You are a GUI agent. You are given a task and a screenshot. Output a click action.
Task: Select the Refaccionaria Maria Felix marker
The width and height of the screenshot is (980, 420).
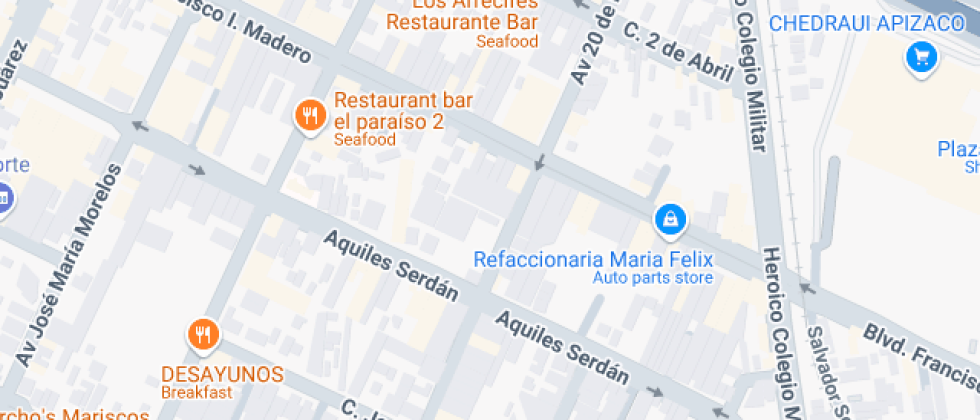pos(668,217)
